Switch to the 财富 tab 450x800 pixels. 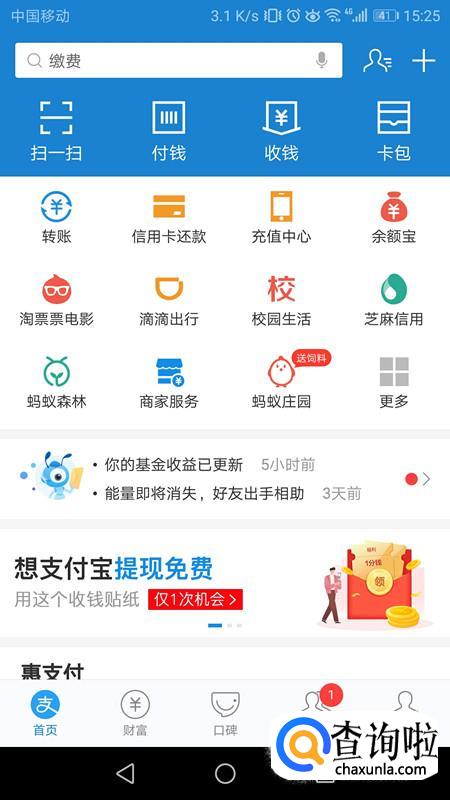pyautogui.click(x=135, y=714)
